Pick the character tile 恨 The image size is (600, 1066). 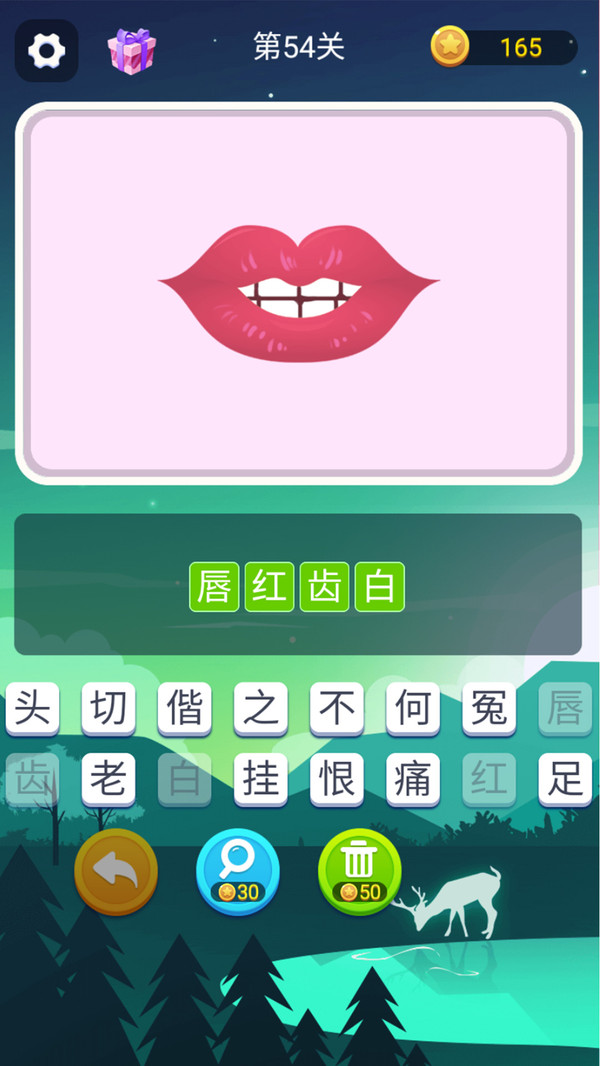tap(336, 779)
